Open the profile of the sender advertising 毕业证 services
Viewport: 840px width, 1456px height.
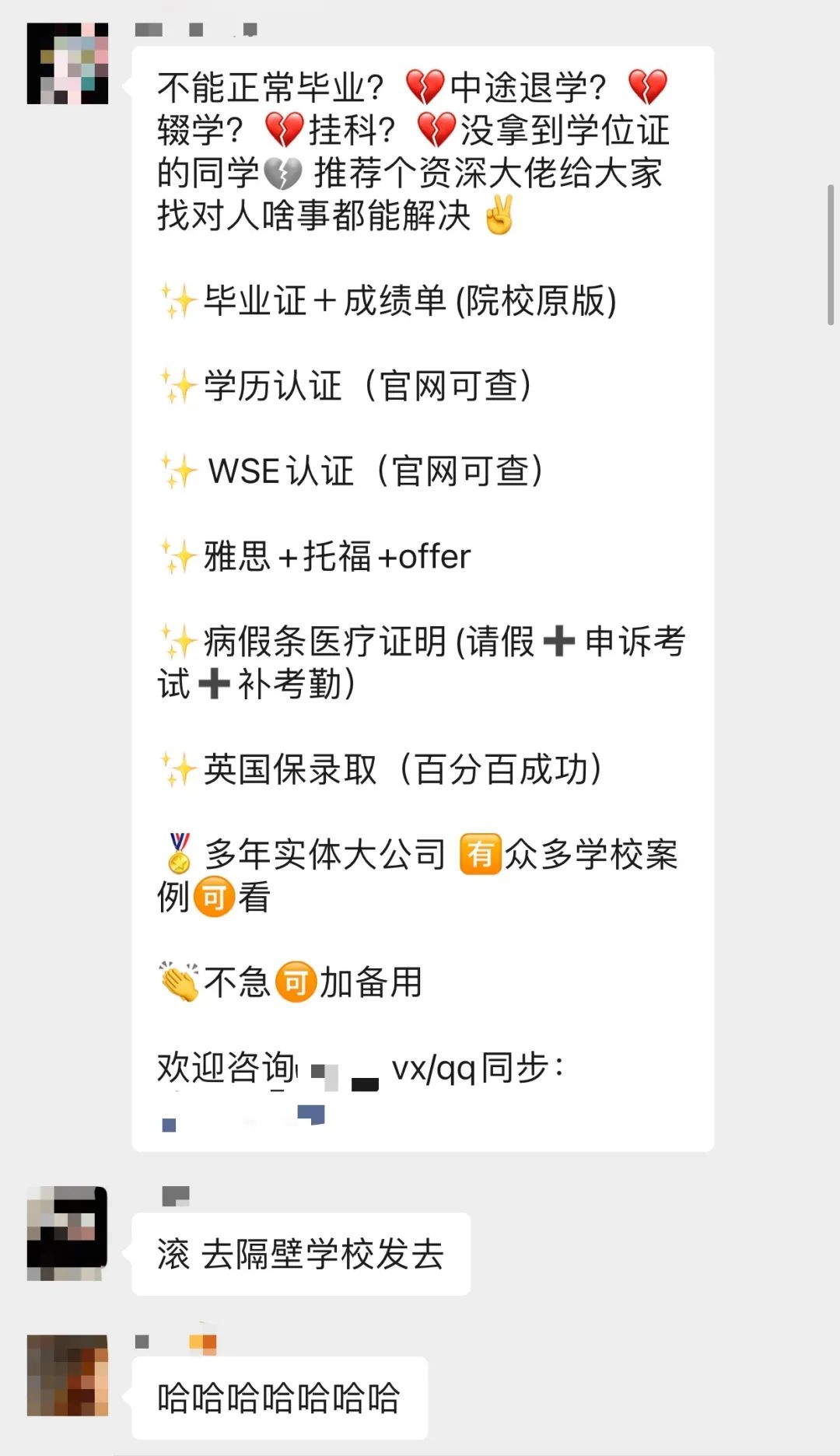click(68, 63)
